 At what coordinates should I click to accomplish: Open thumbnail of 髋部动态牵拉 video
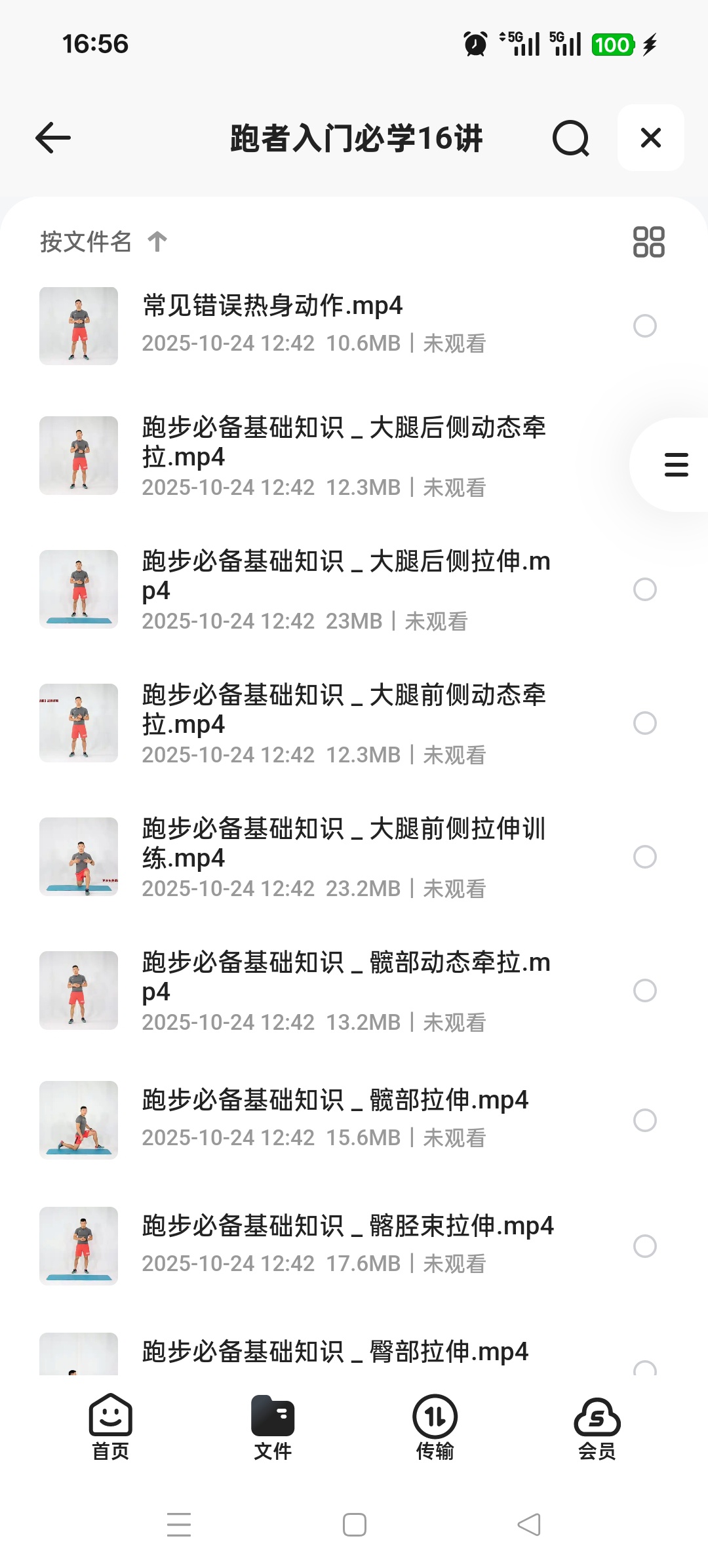pyautogui.click(x=79, y=990)
